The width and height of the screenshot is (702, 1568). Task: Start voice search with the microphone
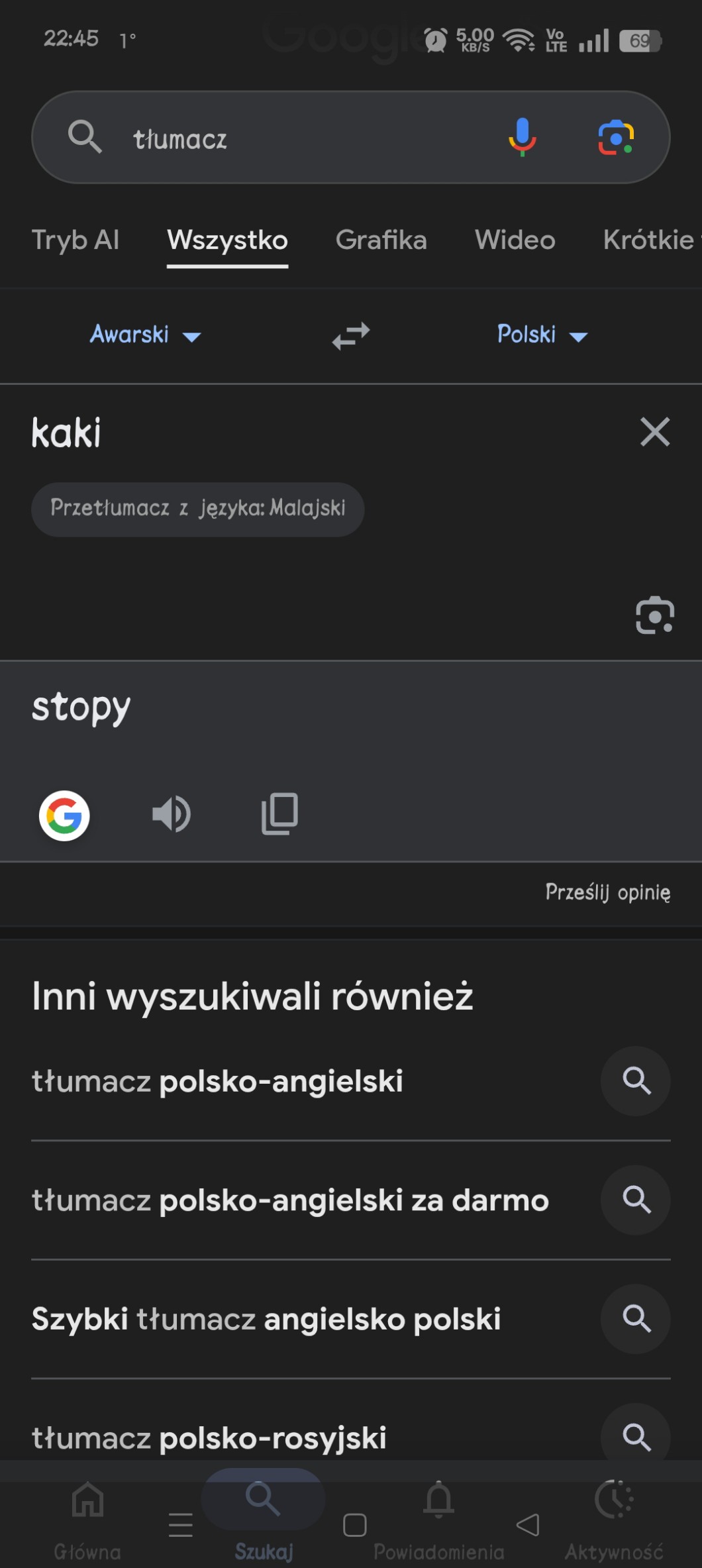point(522,137)
